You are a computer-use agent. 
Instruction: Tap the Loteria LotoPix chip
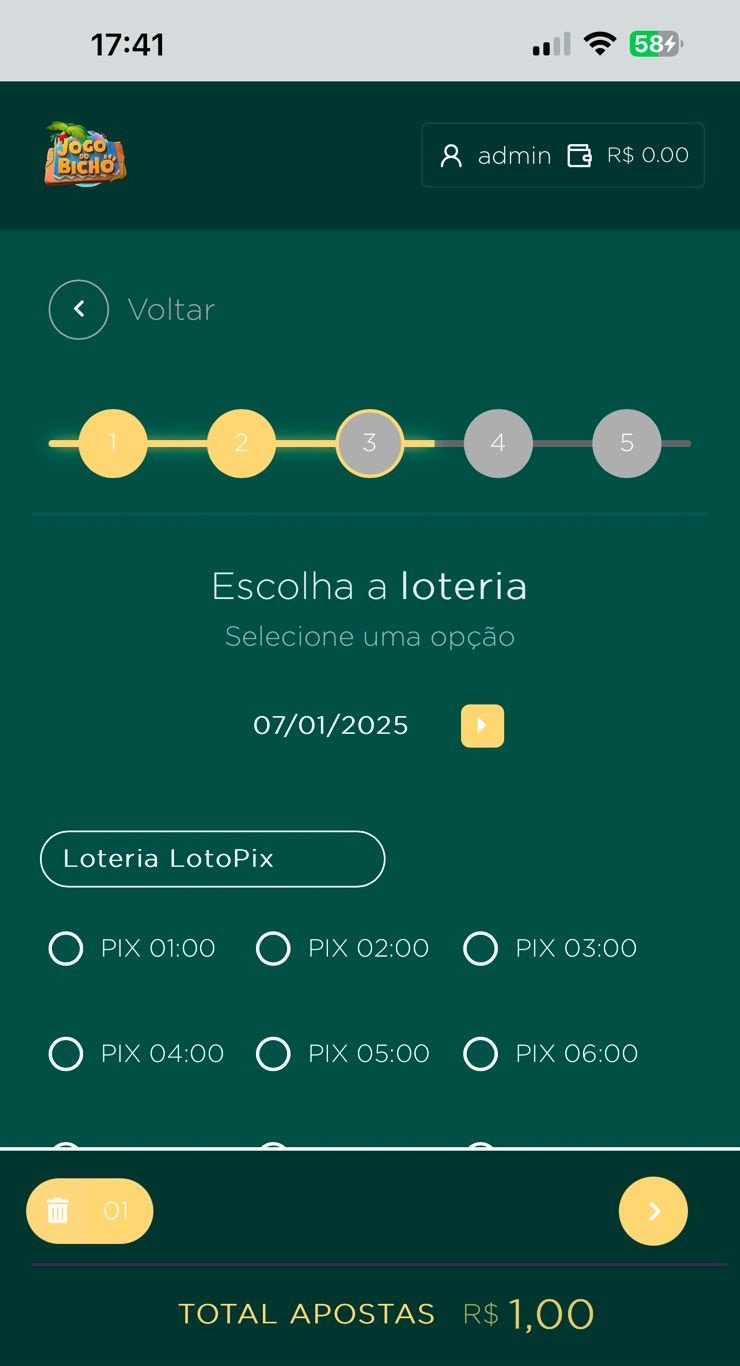tap(212, 859)
